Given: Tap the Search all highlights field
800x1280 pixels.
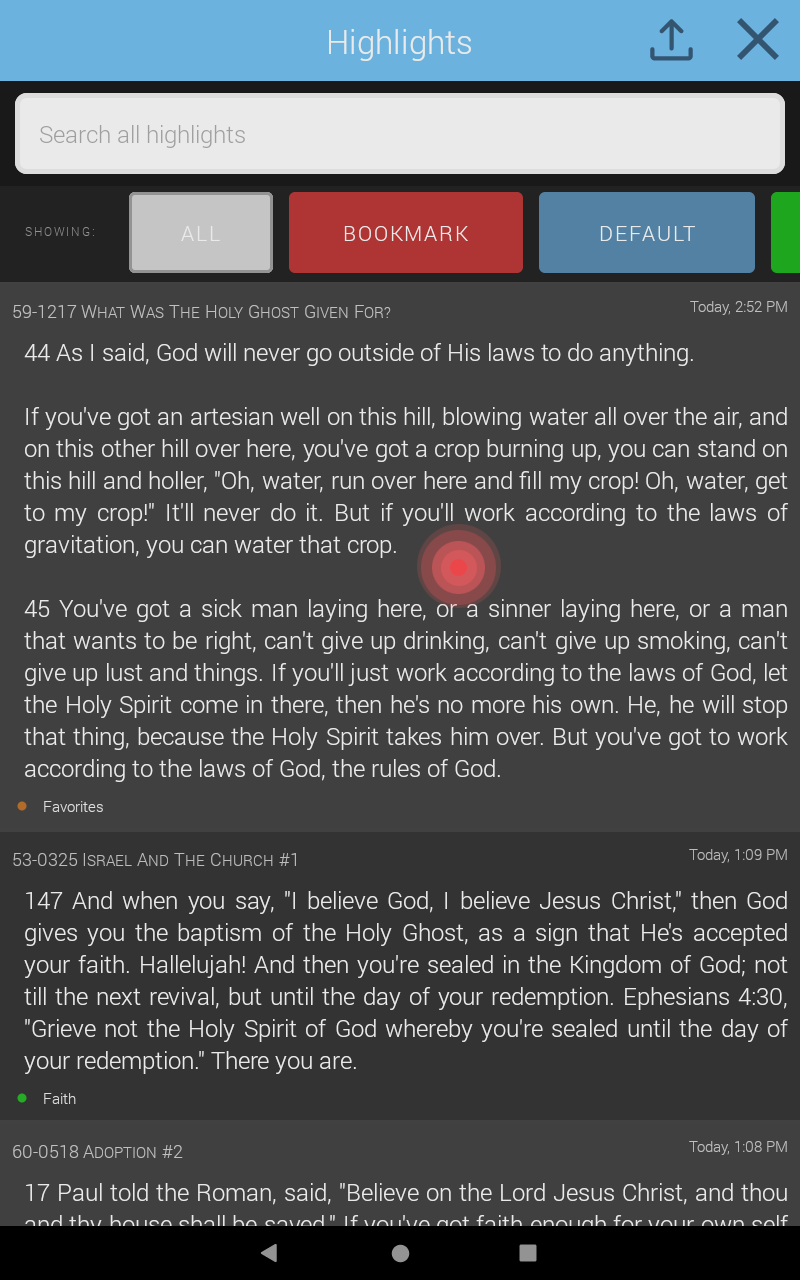Looking at the screenshot, I should 400,135.
